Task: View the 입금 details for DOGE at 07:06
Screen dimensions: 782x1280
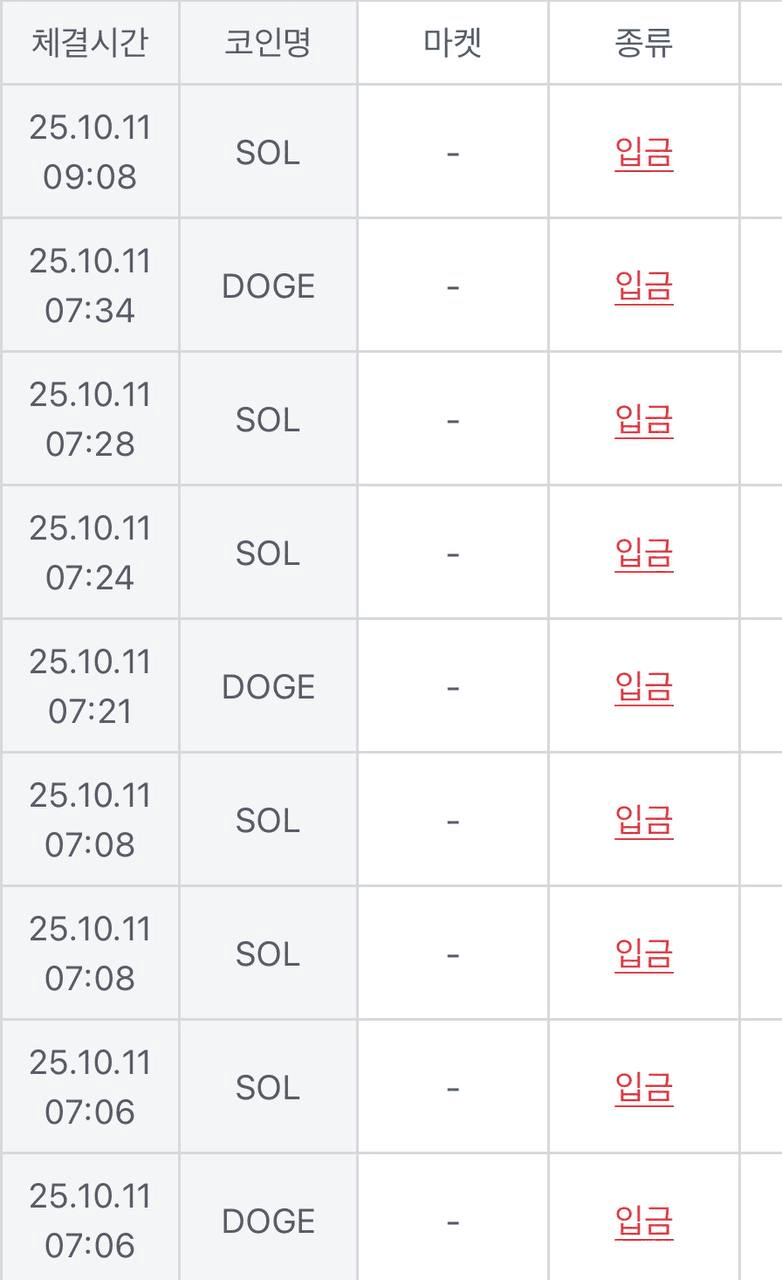Action: [643, 1221]
